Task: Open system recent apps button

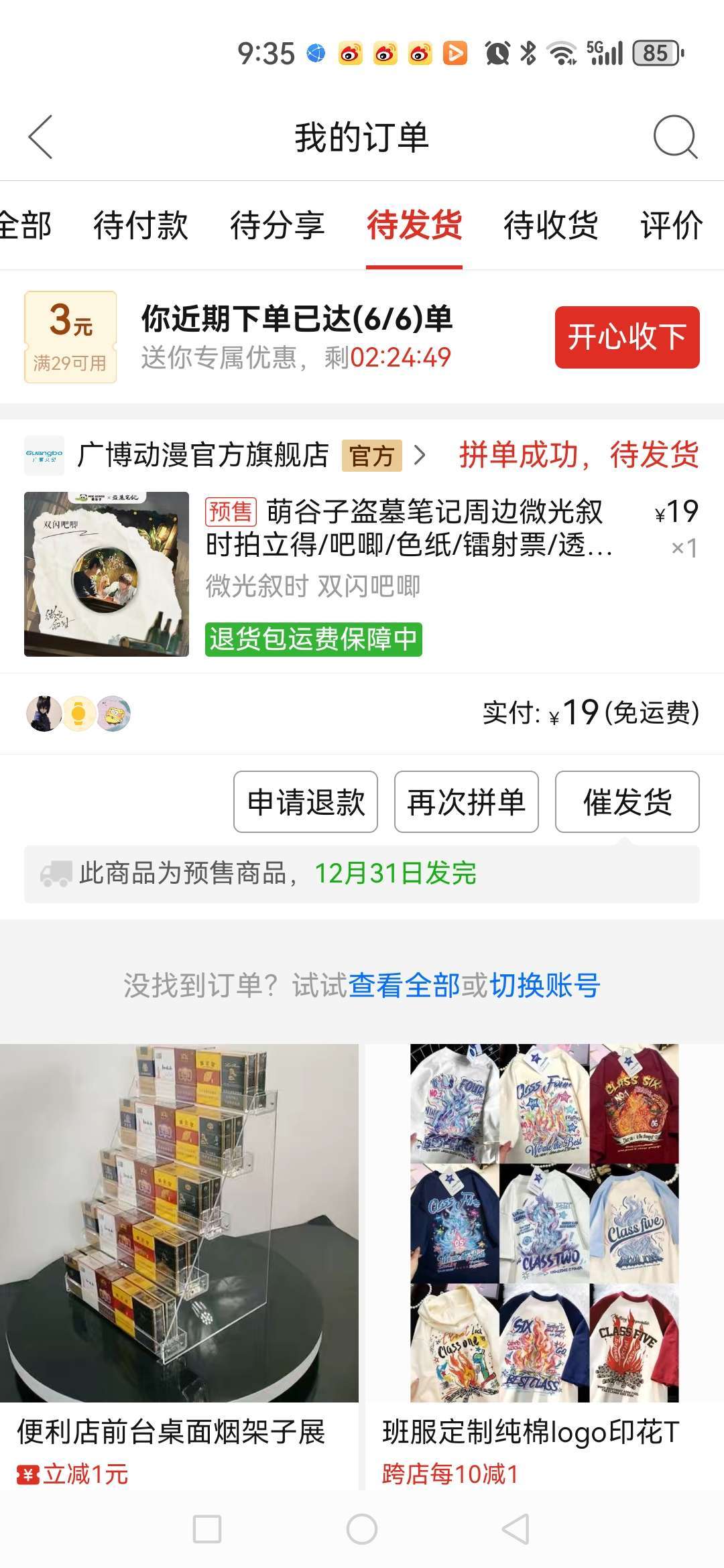Action: pos(207,1529)
